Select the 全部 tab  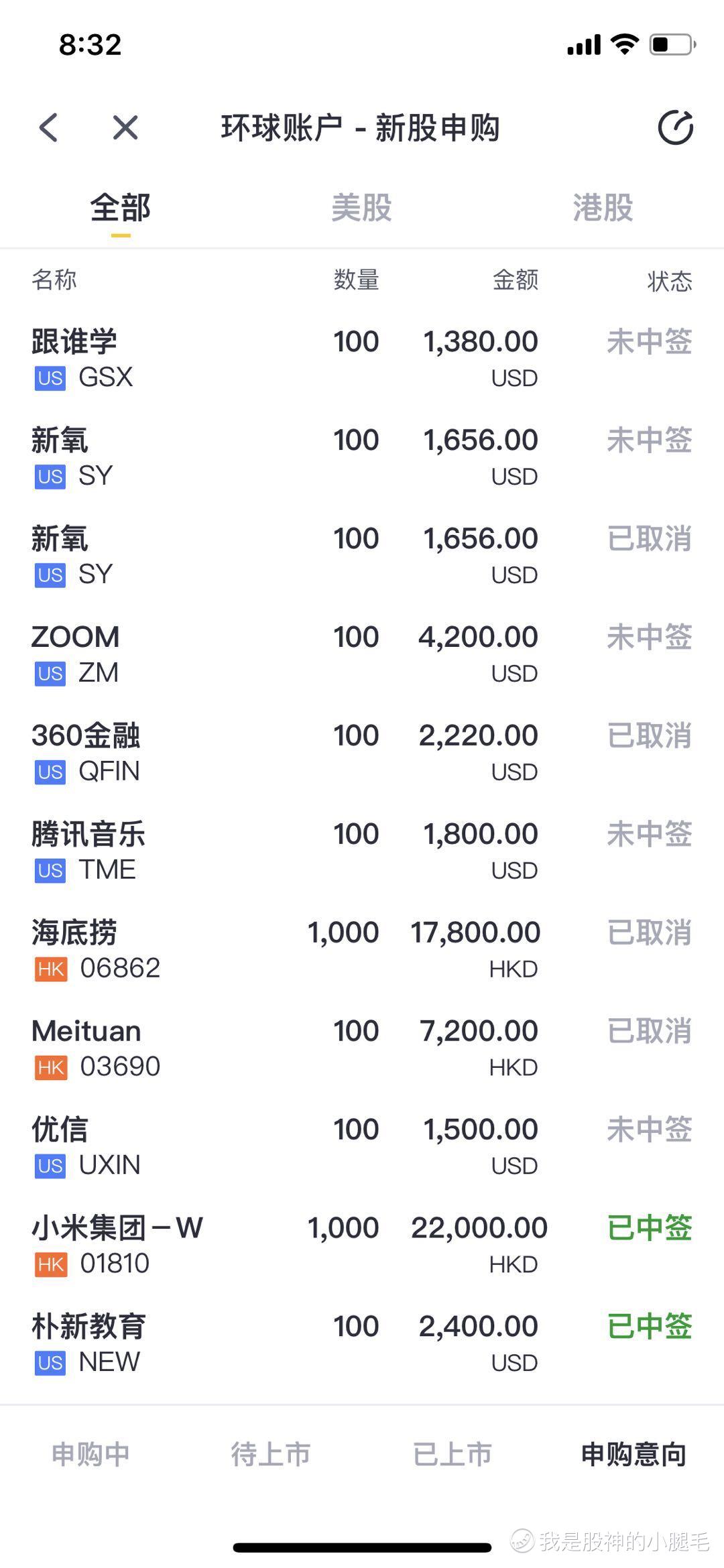(121, 208)
